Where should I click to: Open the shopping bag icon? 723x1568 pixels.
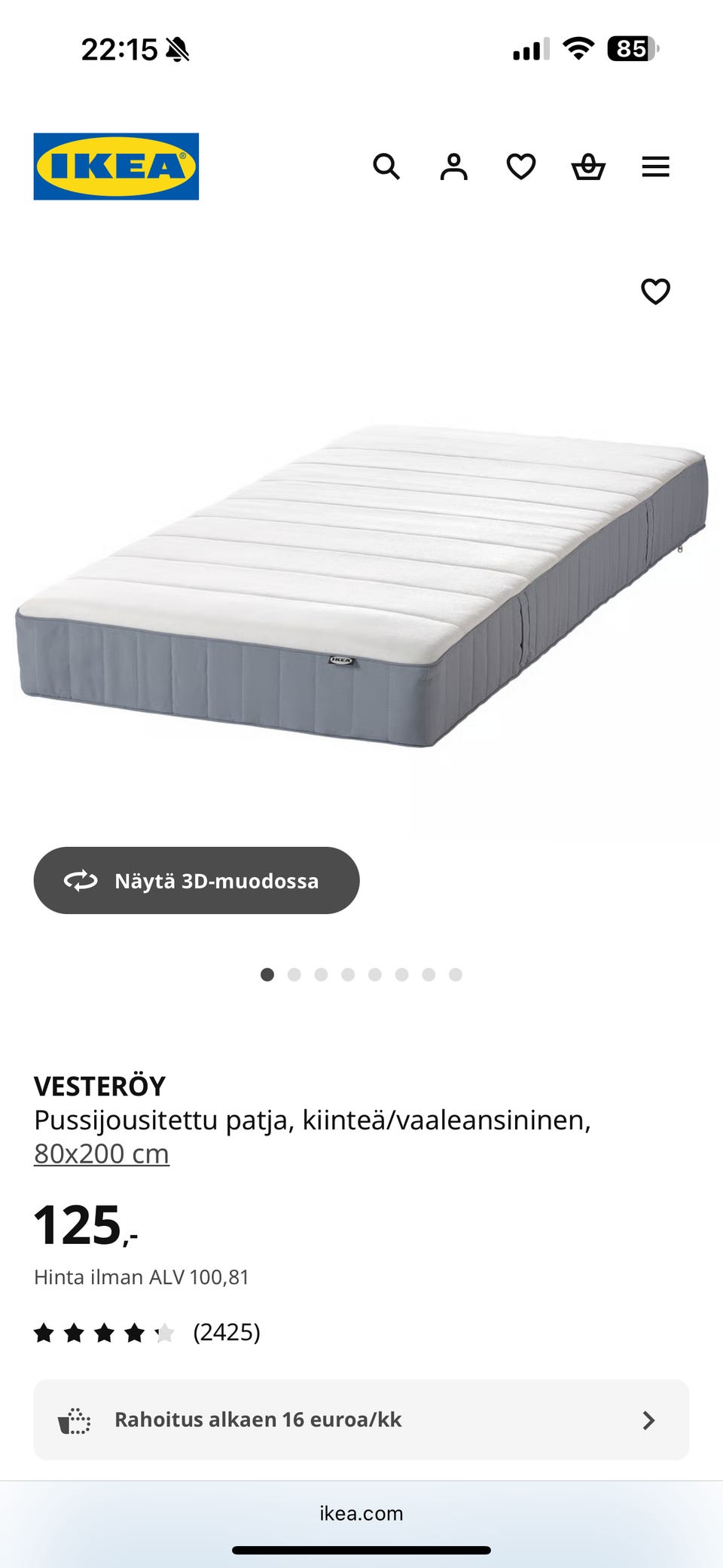pyautogui.click(x=588, y=167)
